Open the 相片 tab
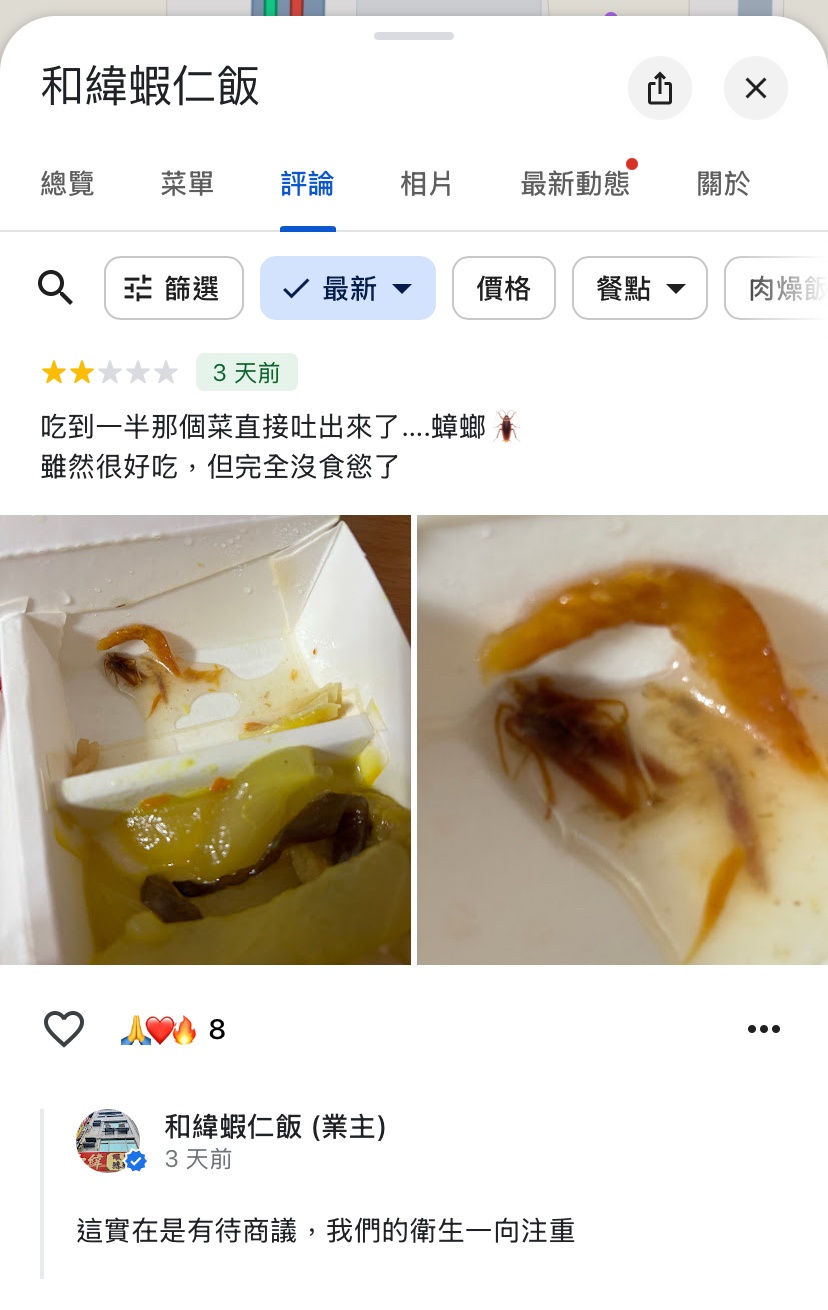828x1310 pixels. point(427,184)
